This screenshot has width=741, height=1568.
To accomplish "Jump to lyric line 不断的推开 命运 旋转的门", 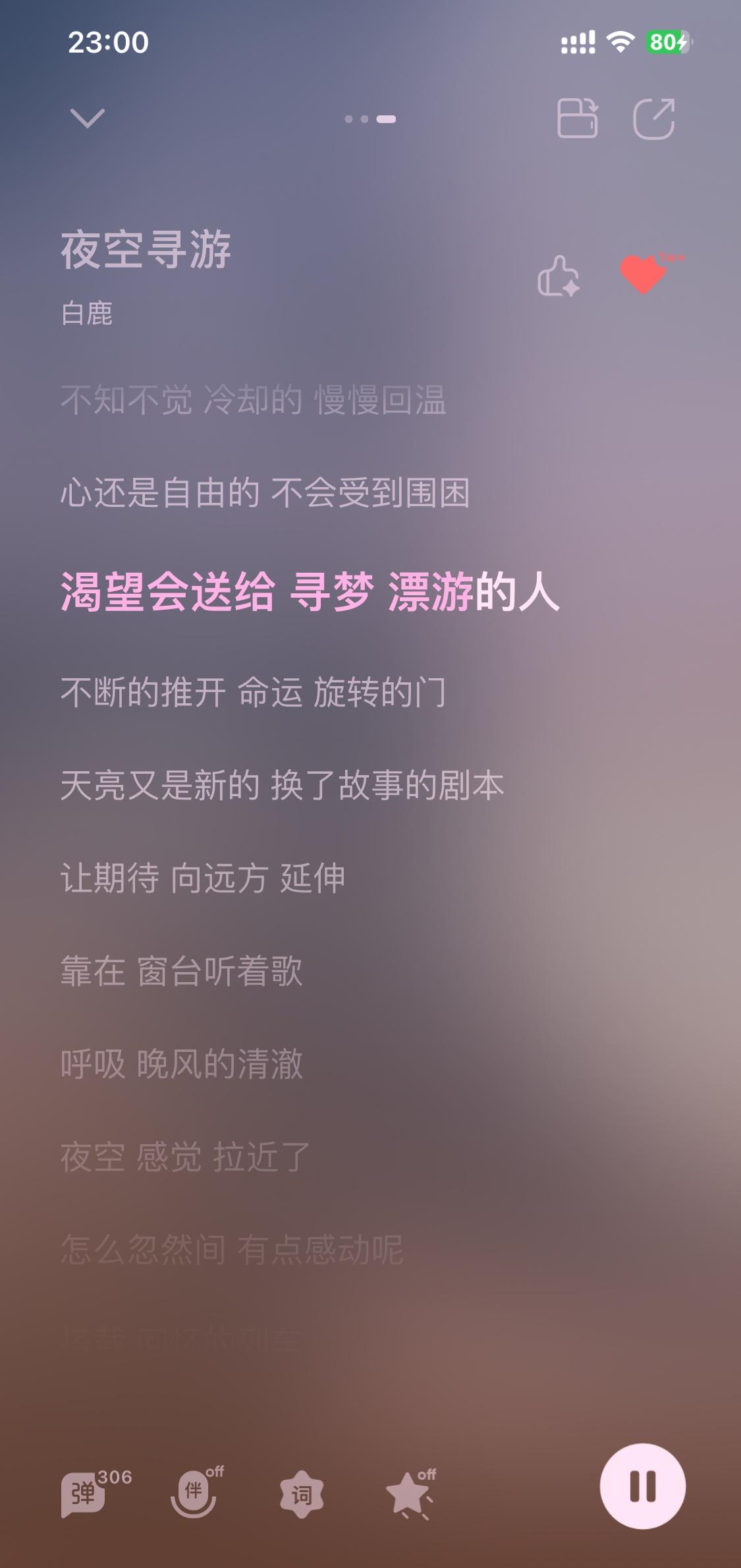I will (253, 692).
